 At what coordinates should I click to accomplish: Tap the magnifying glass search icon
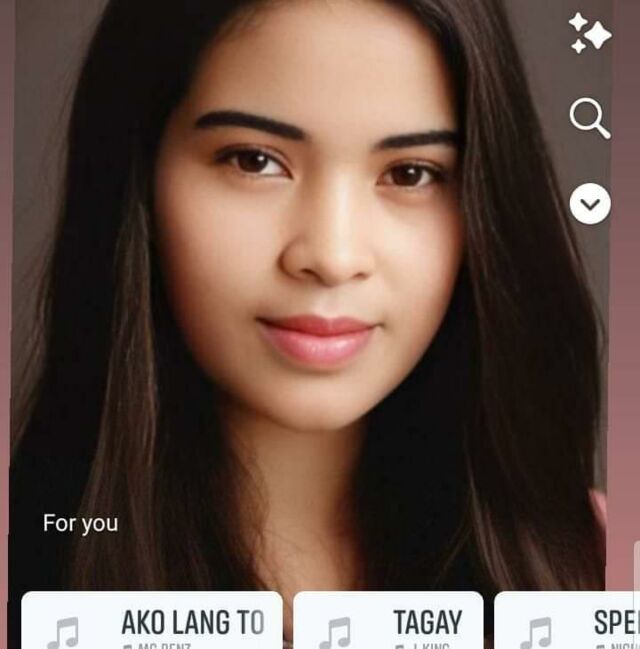pos(590,118)
